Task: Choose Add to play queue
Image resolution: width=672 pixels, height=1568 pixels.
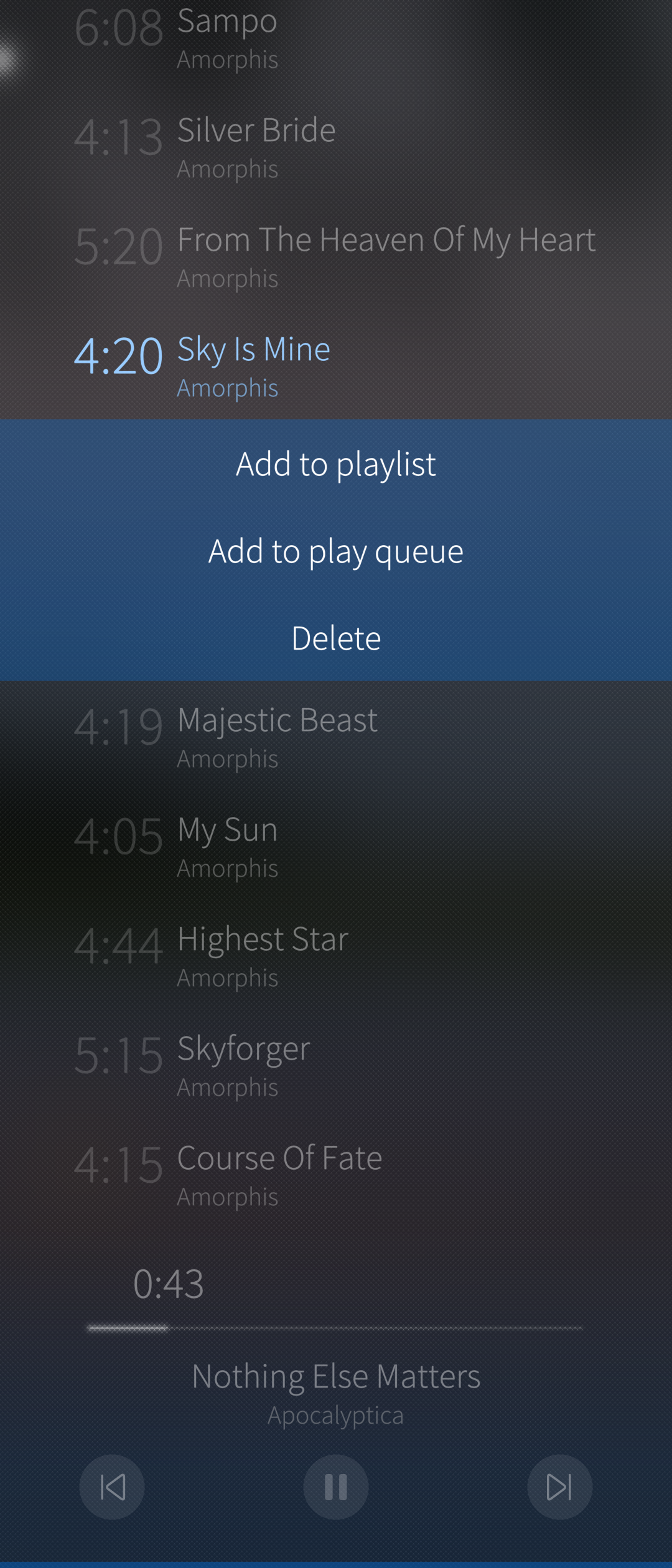Action: click(336, 551)
